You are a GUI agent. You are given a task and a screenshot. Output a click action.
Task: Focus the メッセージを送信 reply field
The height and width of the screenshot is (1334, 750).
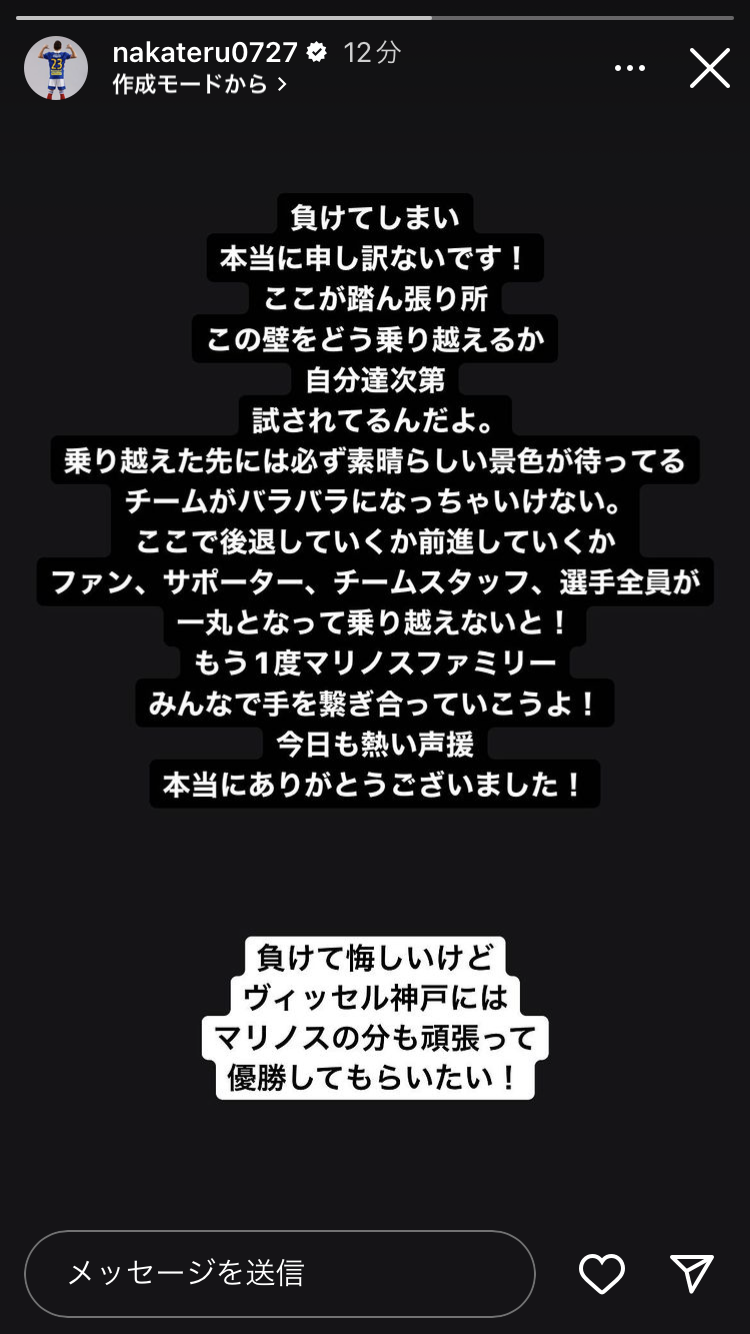click(280, 1273)
